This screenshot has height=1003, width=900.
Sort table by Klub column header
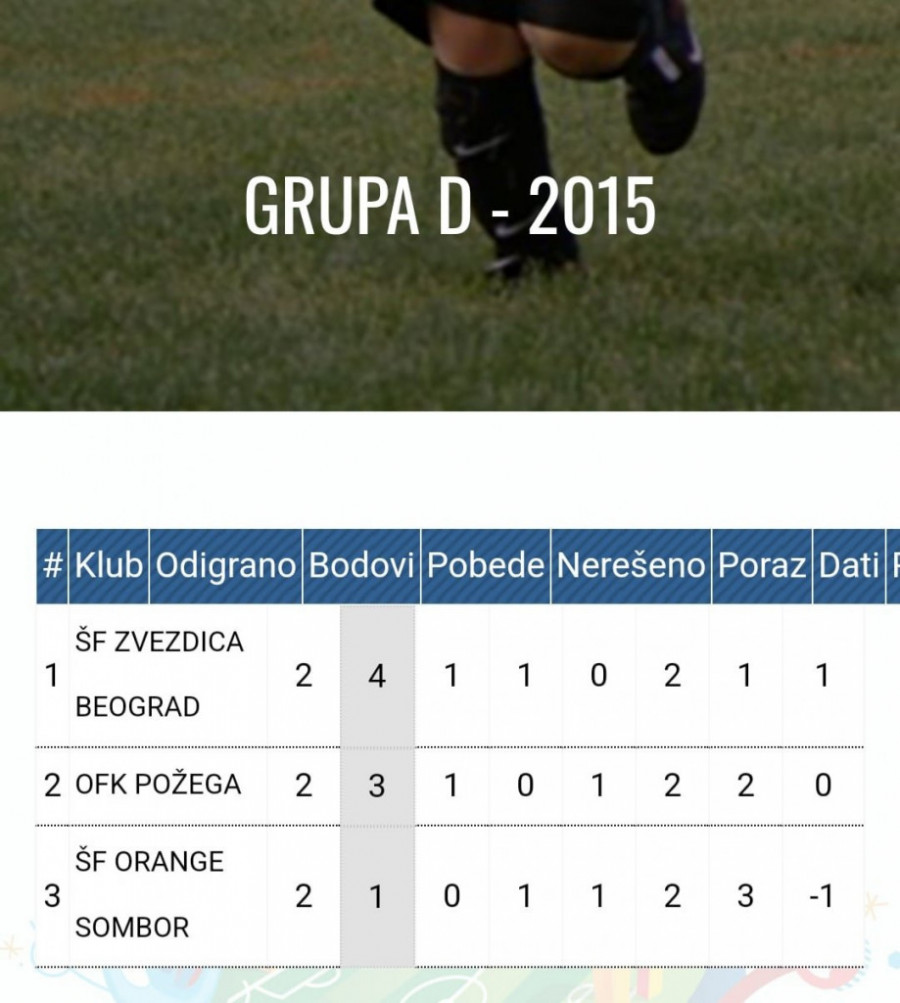(108, 566)
